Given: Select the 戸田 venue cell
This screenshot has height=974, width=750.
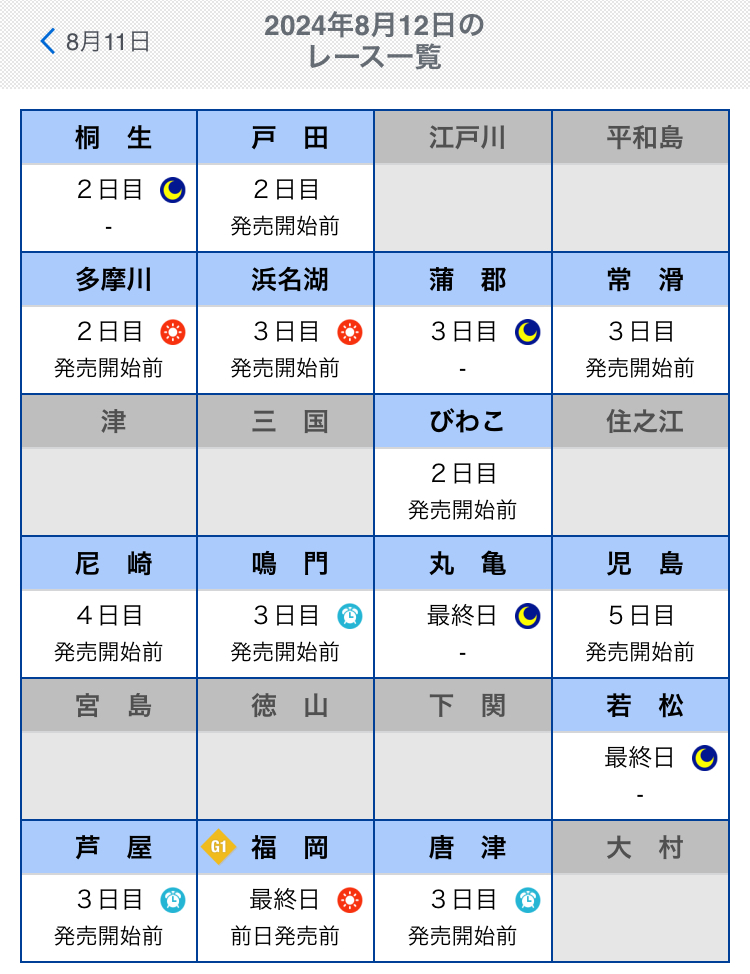Looking at the screenshot, I should pyautogui.click(x=286, y=181).
